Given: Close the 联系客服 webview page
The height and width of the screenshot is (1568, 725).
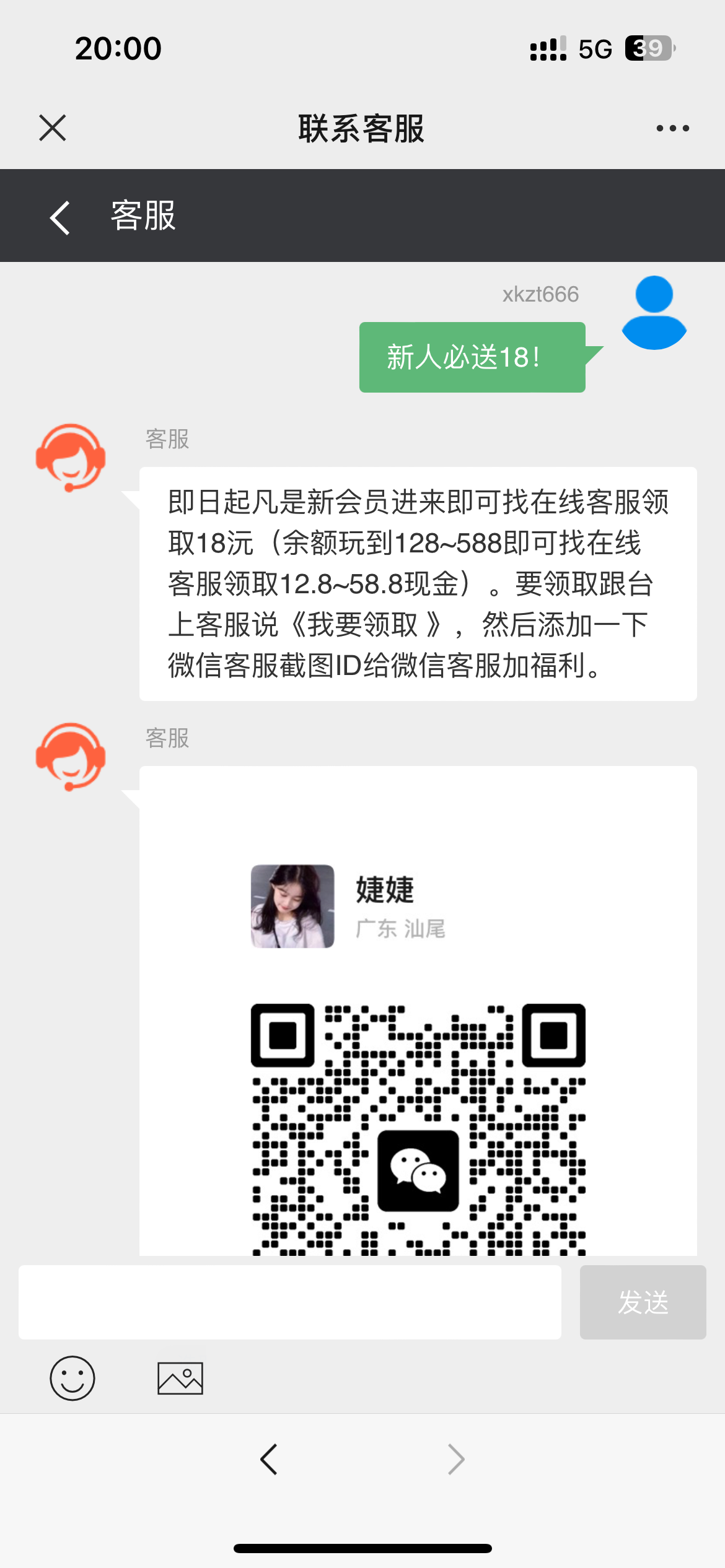Looking at the screenshot, I should tap(53, 128).
